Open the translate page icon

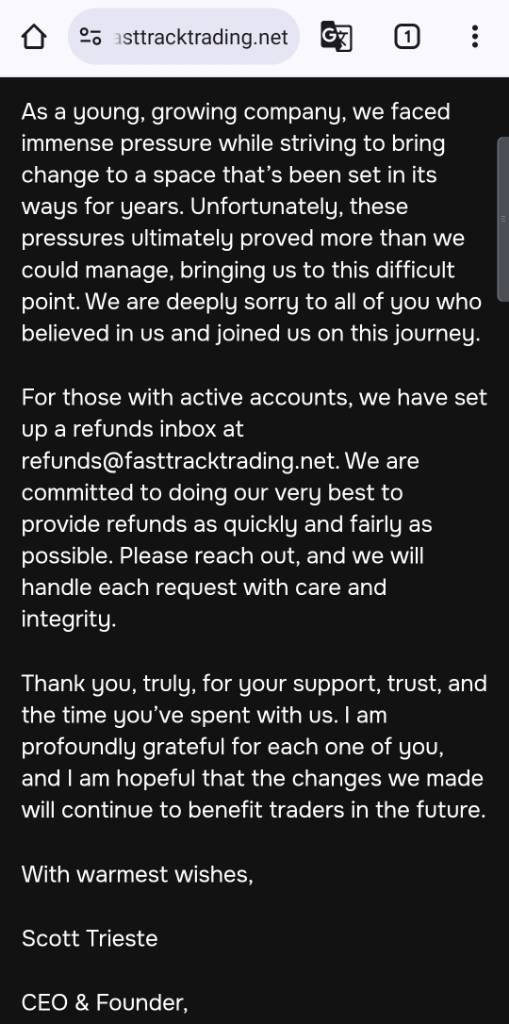(x=337, y=37)
